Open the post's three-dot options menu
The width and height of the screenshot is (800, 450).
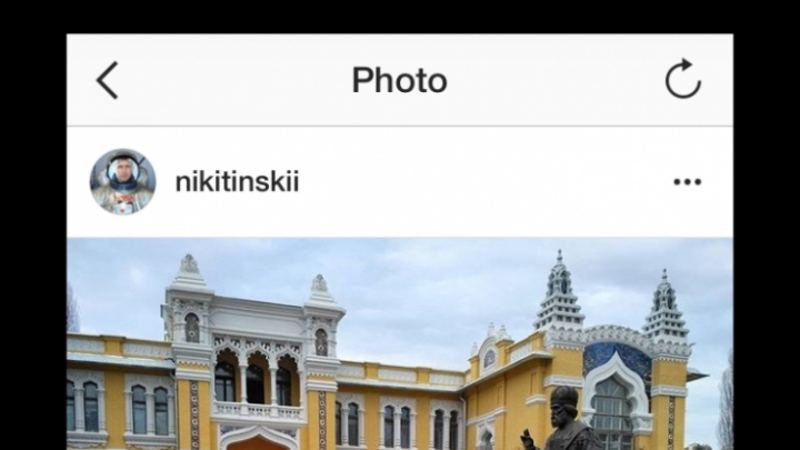(x=687, y=182)
